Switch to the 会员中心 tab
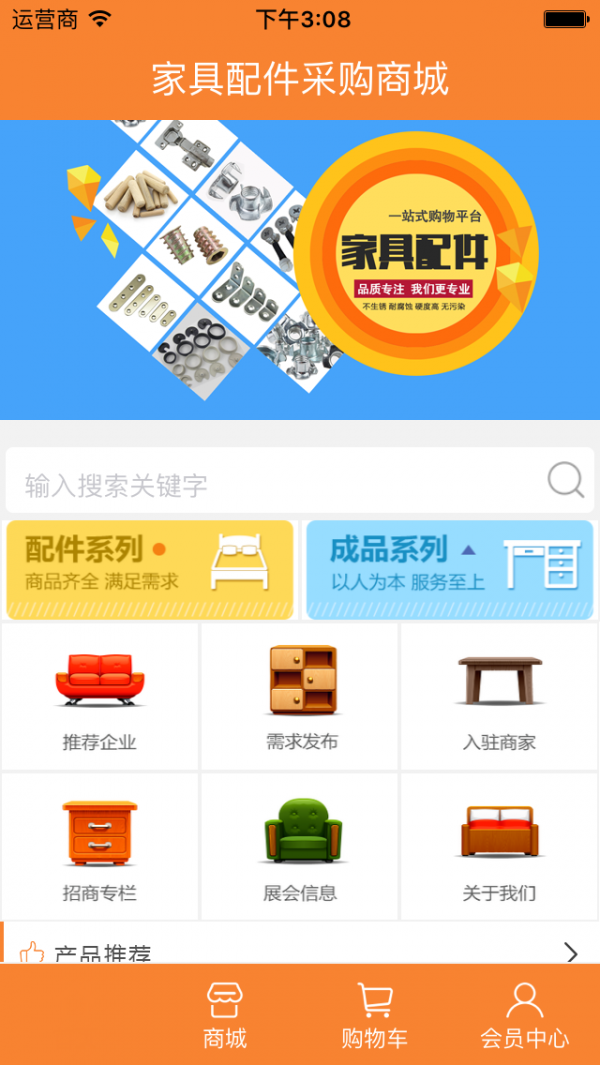 click(524, 1014)
